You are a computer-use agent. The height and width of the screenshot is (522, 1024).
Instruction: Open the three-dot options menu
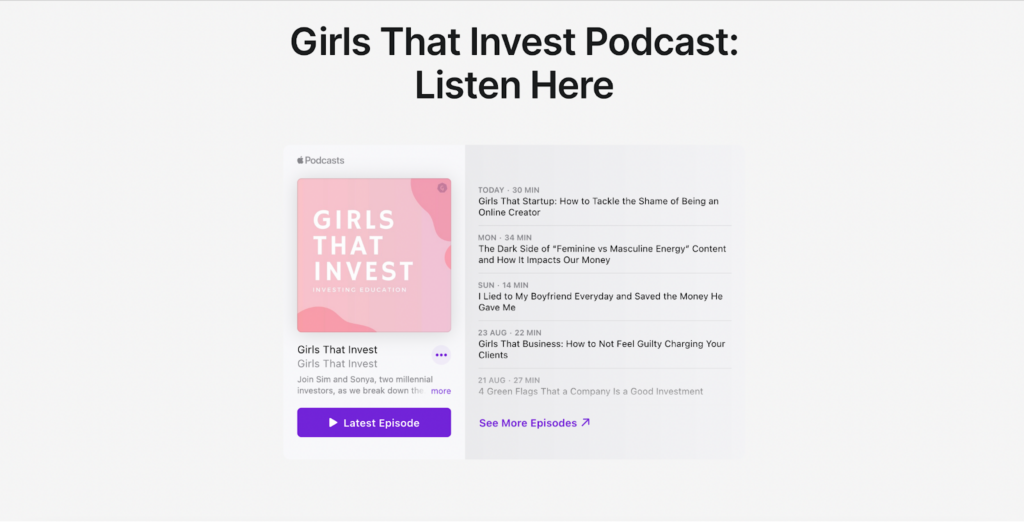point(441,355)
